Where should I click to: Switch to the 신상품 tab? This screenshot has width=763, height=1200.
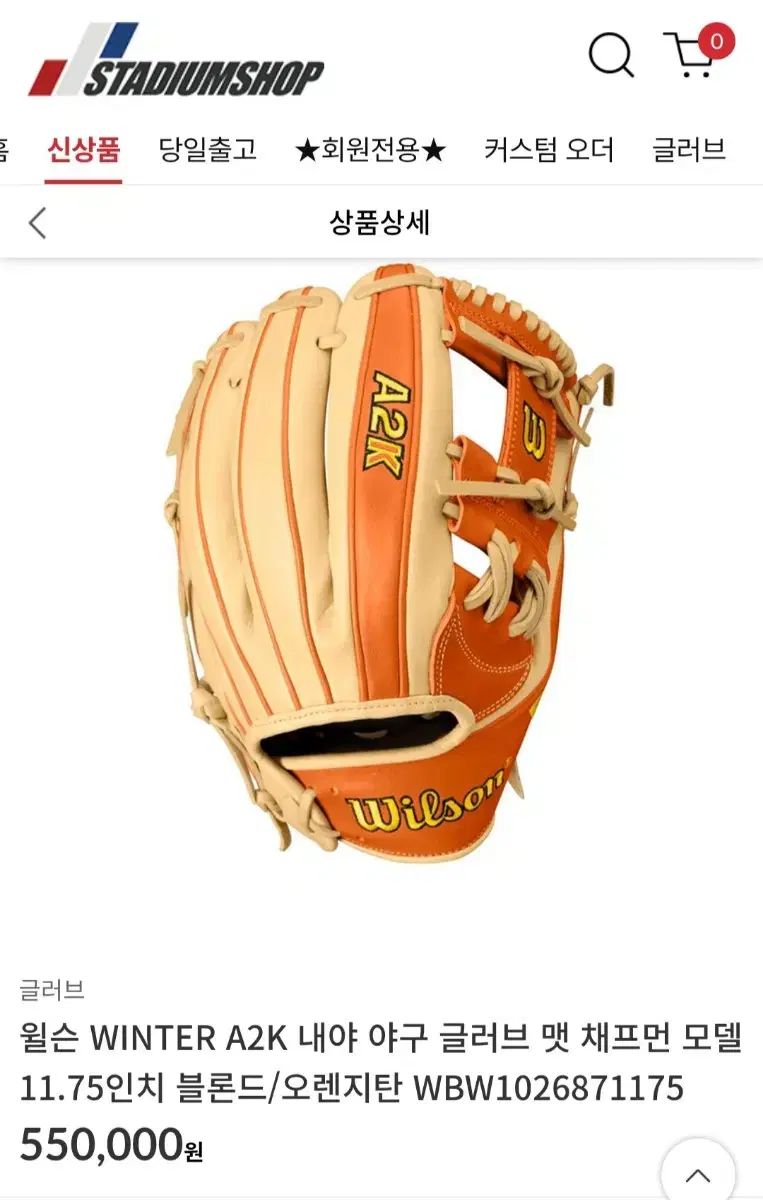(83, 150)
